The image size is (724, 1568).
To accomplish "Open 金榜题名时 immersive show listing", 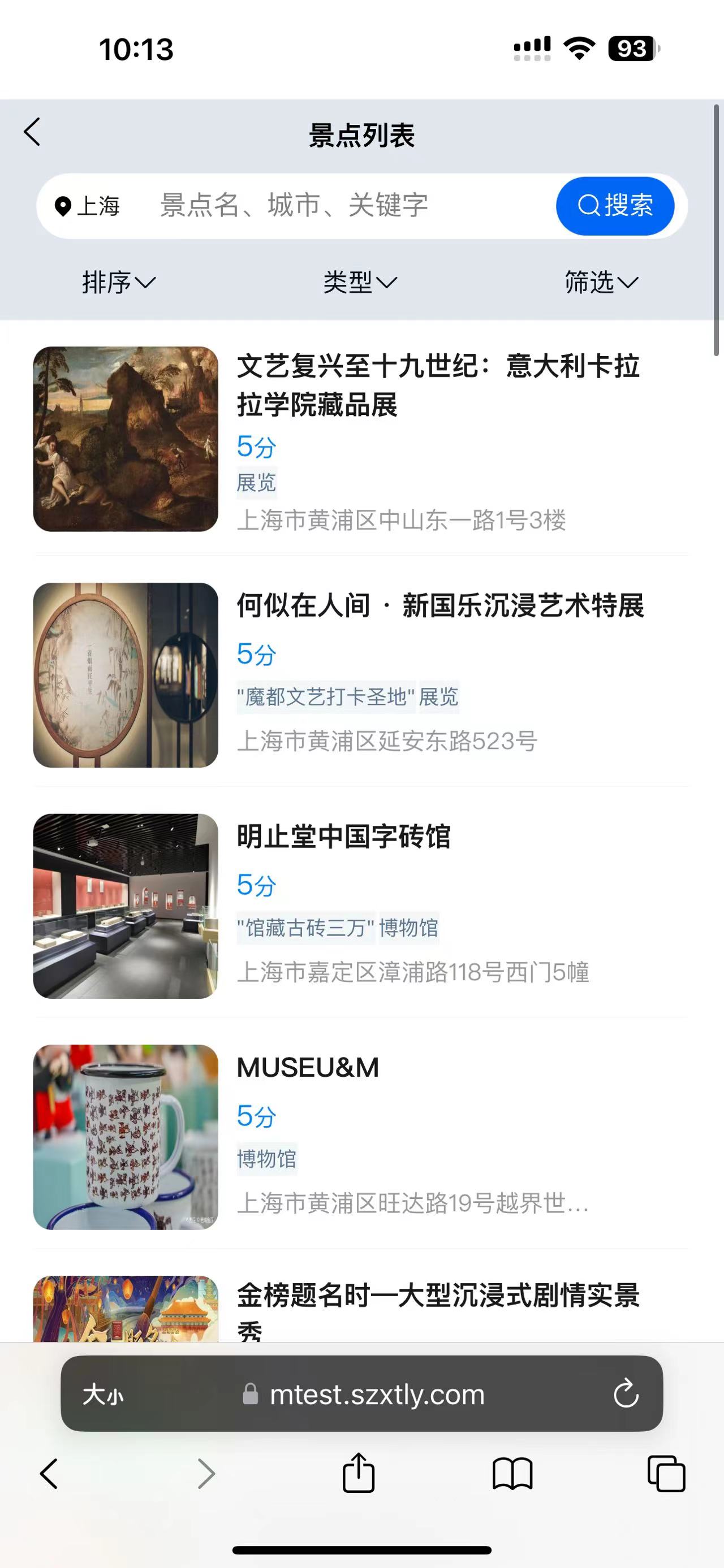I will pos(437,1298).
